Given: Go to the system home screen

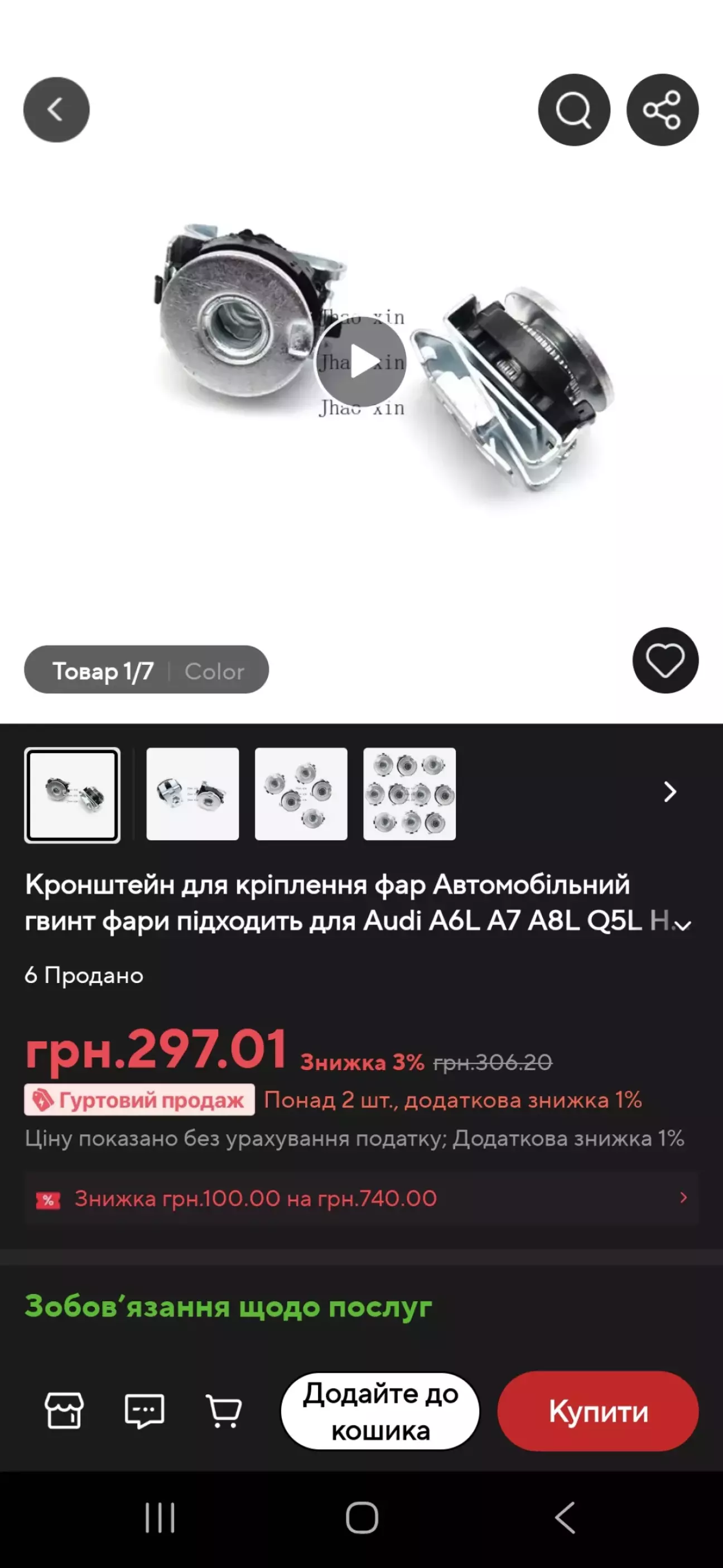Looking at the screenshot, I should [361, 1517].
